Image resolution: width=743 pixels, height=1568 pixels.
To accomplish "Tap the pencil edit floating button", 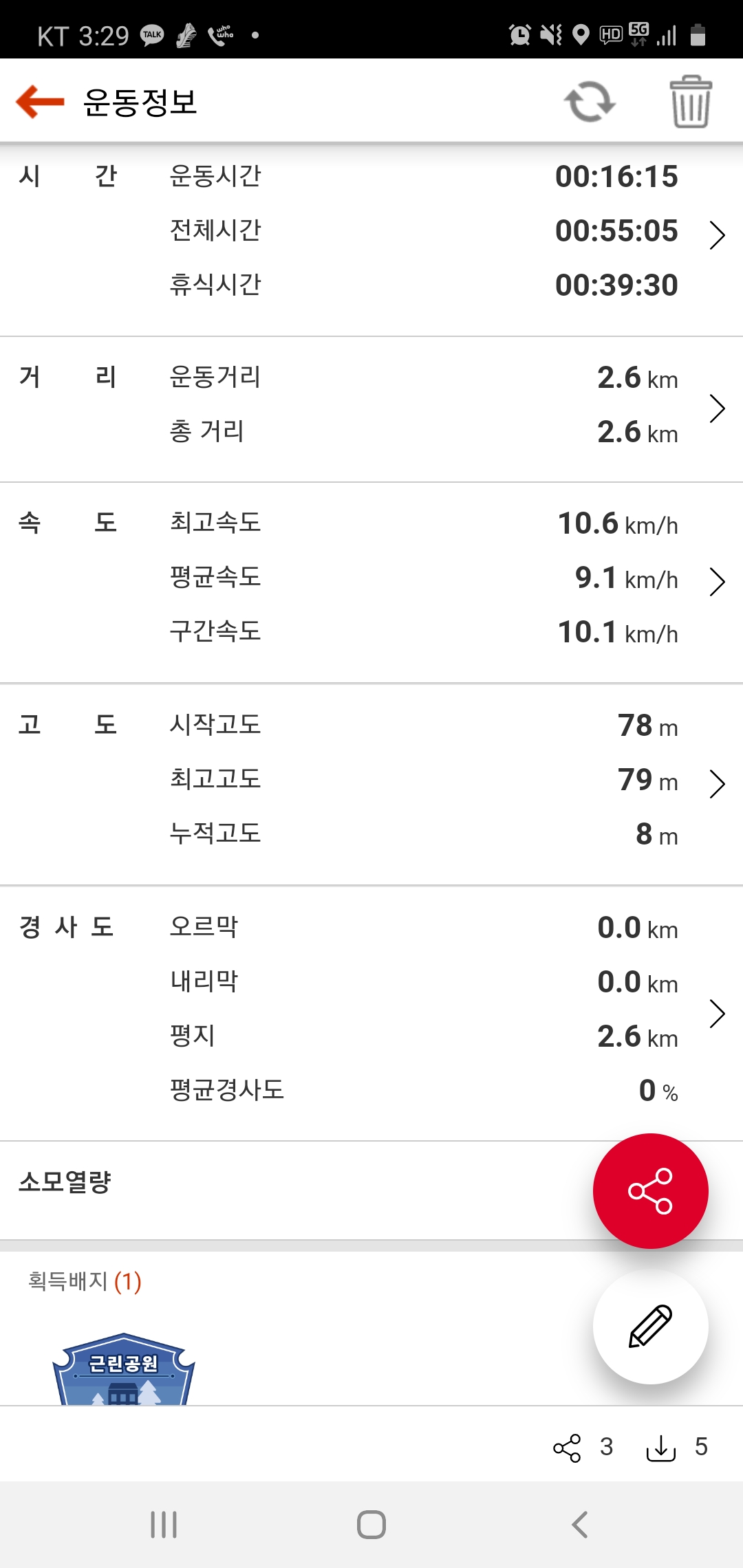I will (650, 1326).
